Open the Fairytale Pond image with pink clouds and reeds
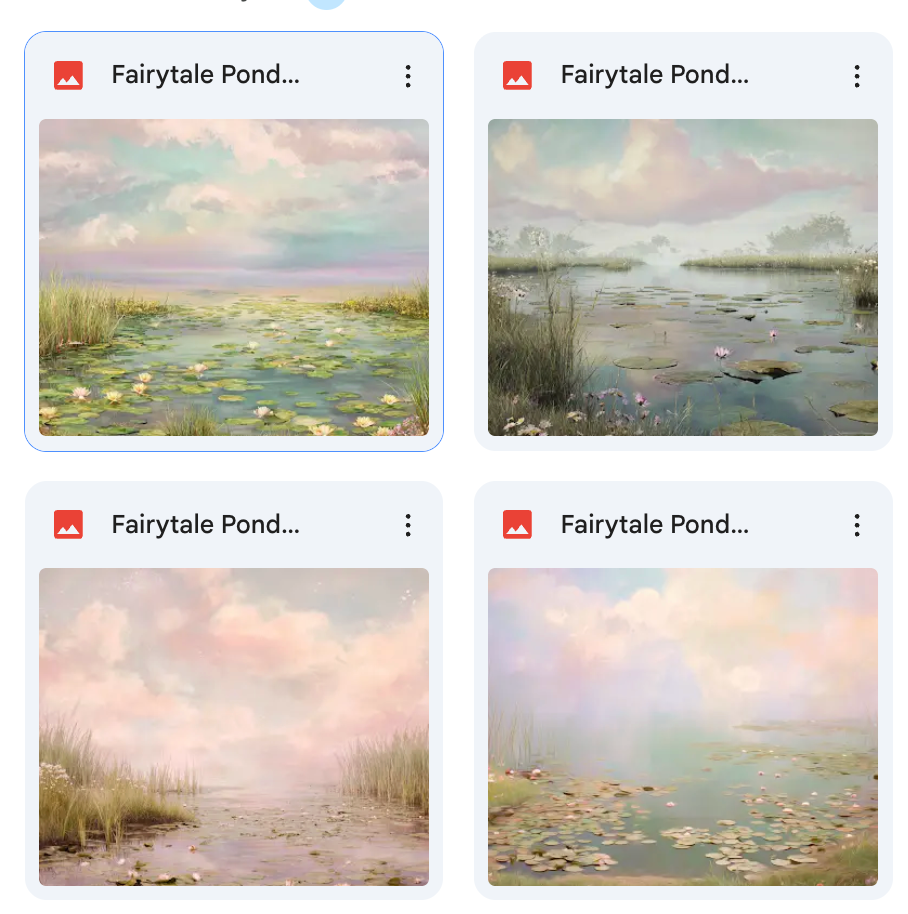The image size is (908, 914). (x=234, y=726)
